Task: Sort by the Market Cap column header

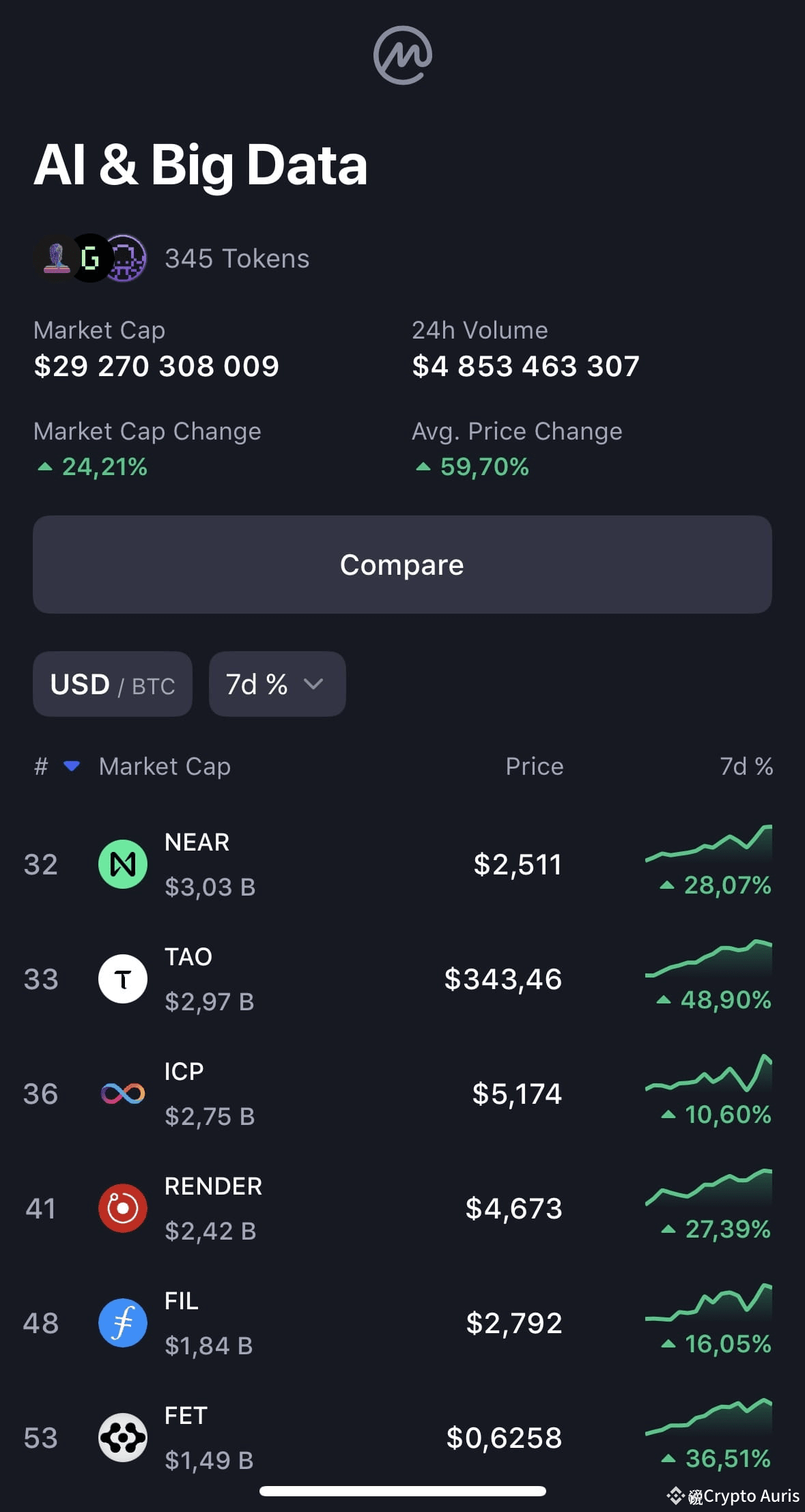Action: (x=164, y=766)
